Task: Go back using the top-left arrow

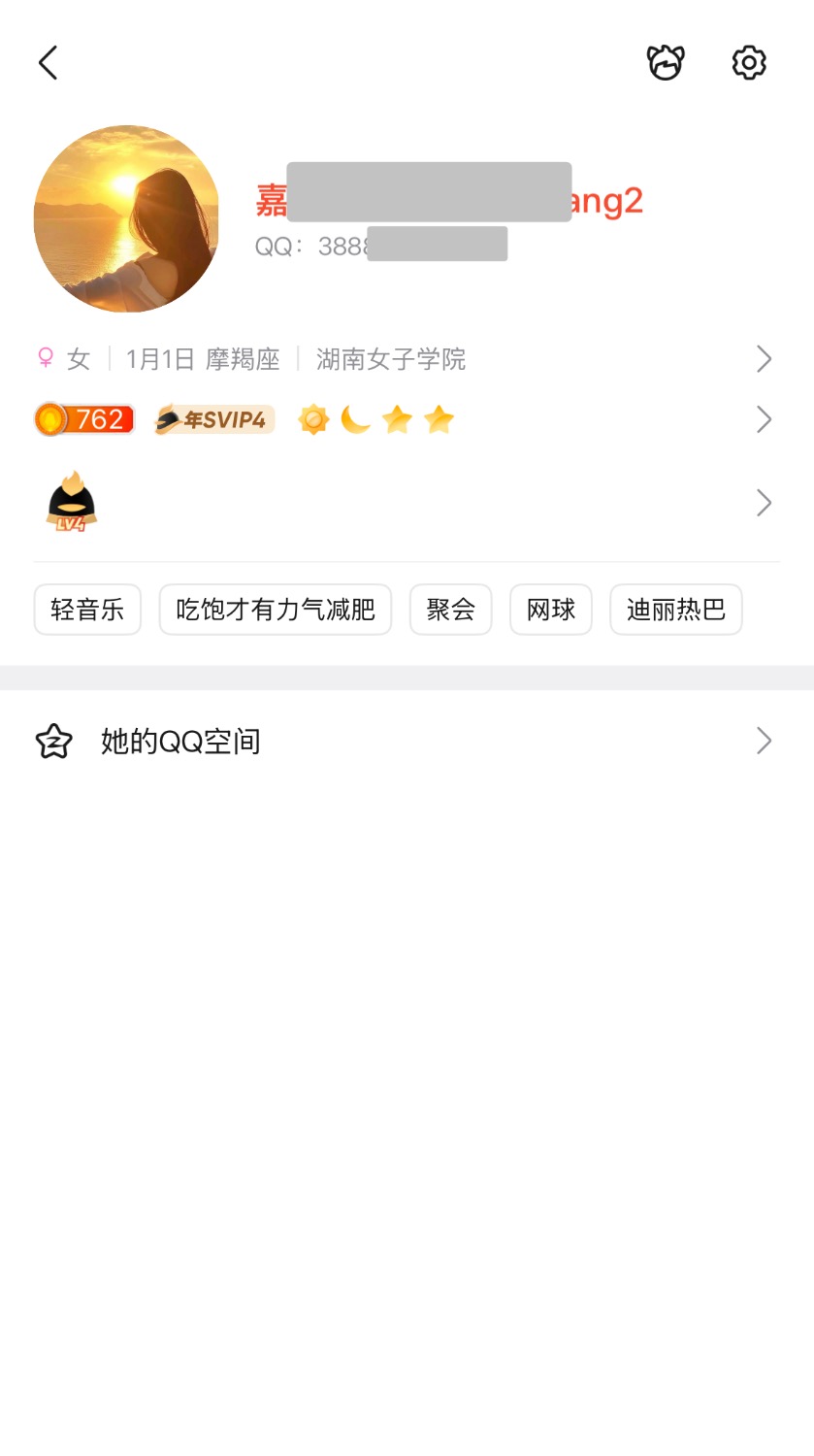Action: (x=49, y=63)
